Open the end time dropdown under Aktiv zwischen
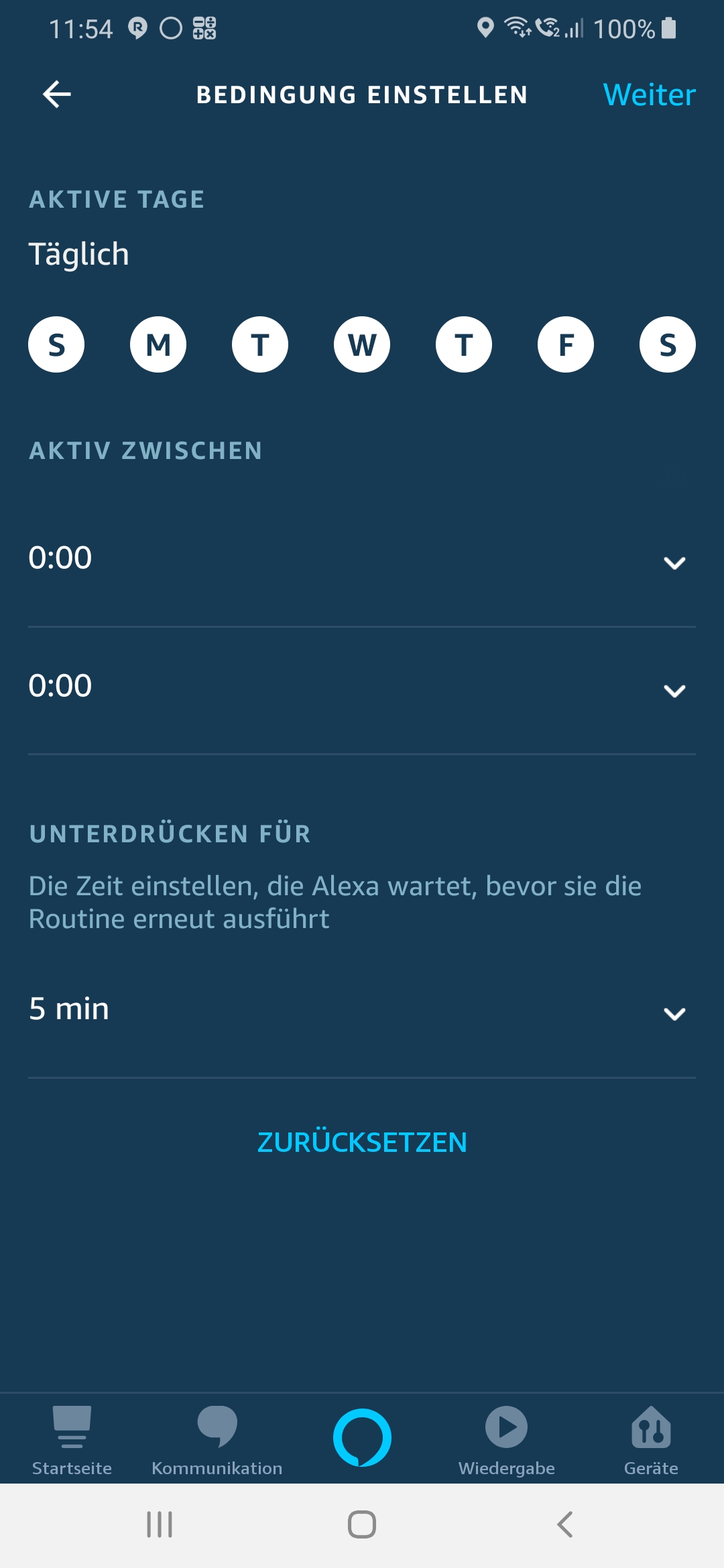This screenshot has height=1568, width=724. [x=362, y=688]
